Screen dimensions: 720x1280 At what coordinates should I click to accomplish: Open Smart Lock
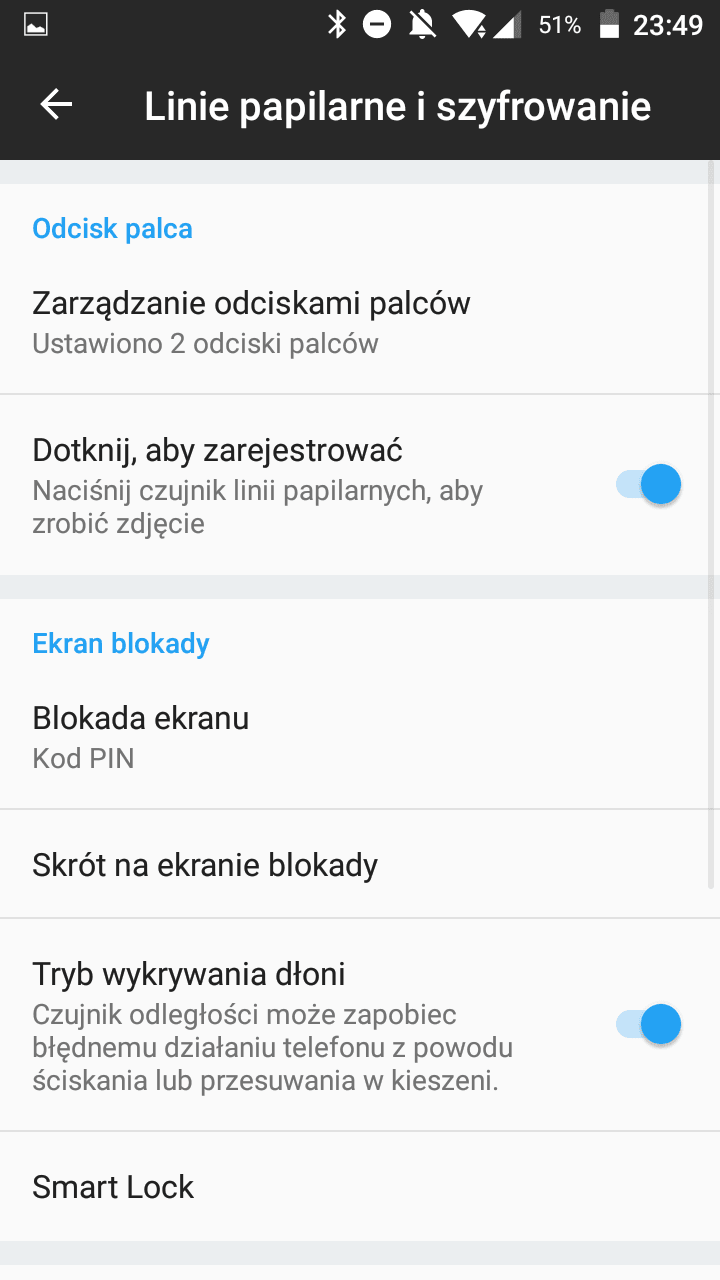click(x=360, y=1187)
